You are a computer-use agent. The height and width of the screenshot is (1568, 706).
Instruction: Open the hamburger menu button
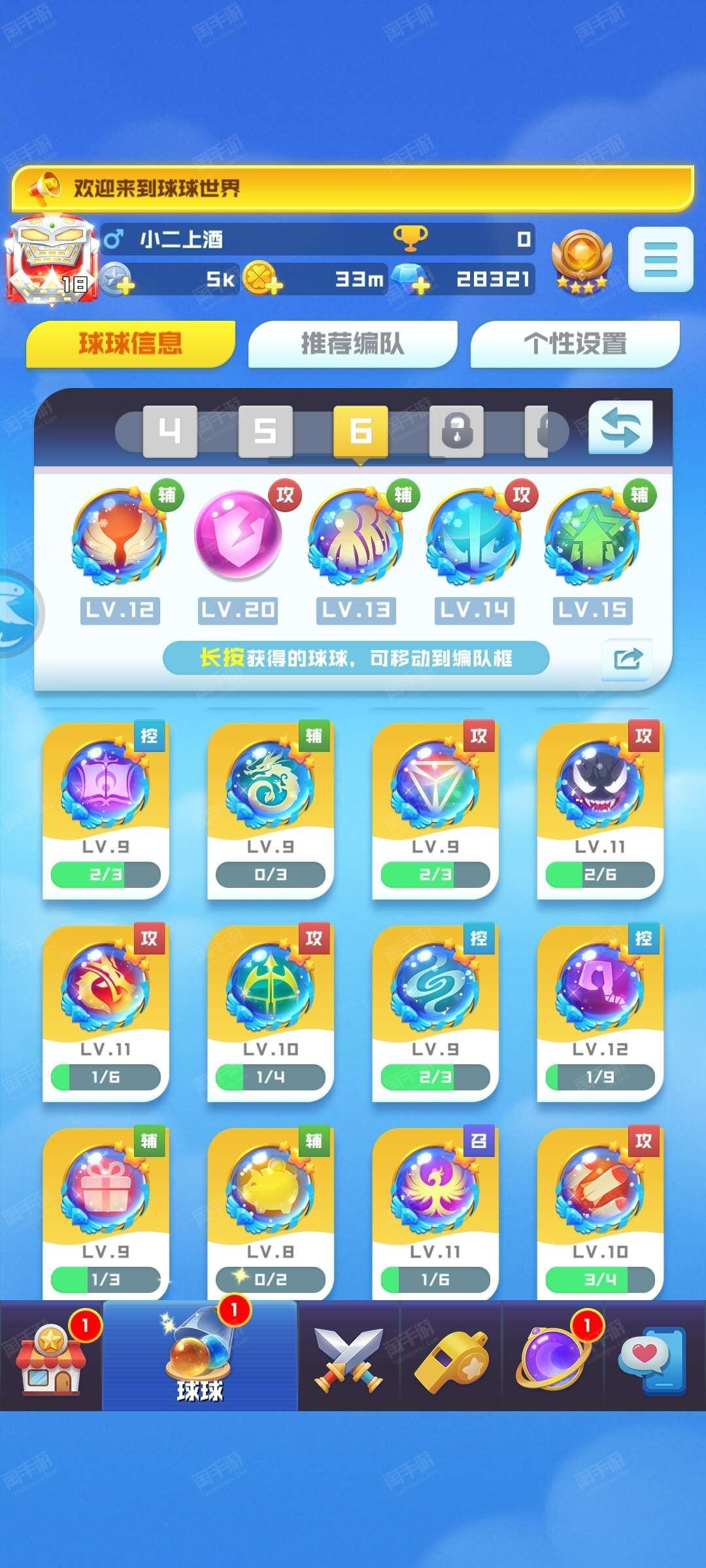pos(660,259)
